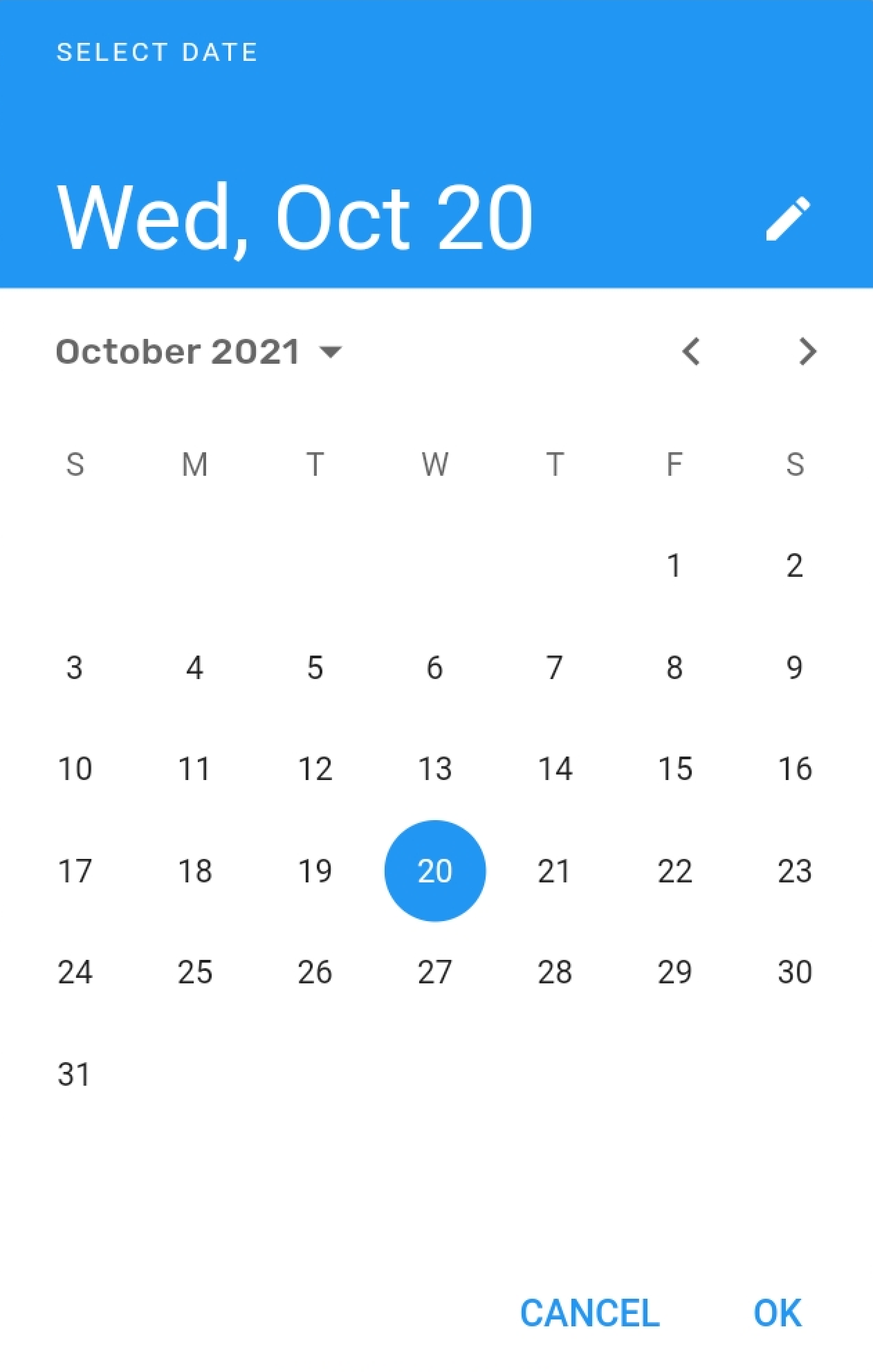Image resolution: width=873 pixels, height=1372 pixels.
Task: Choose the 31st
Action: click(x=75, y=1074)
